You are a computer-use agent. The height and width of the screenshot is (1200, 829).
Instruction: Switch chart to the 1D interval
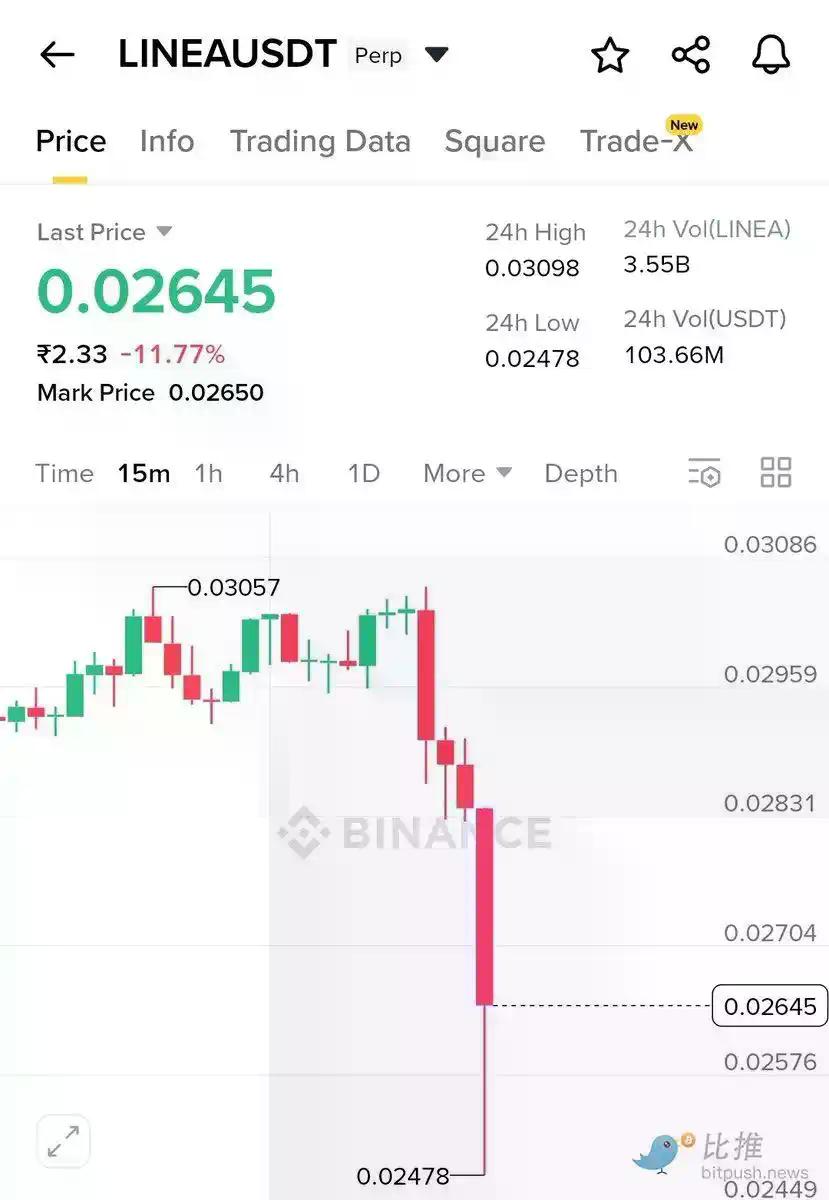click(362, 472)
